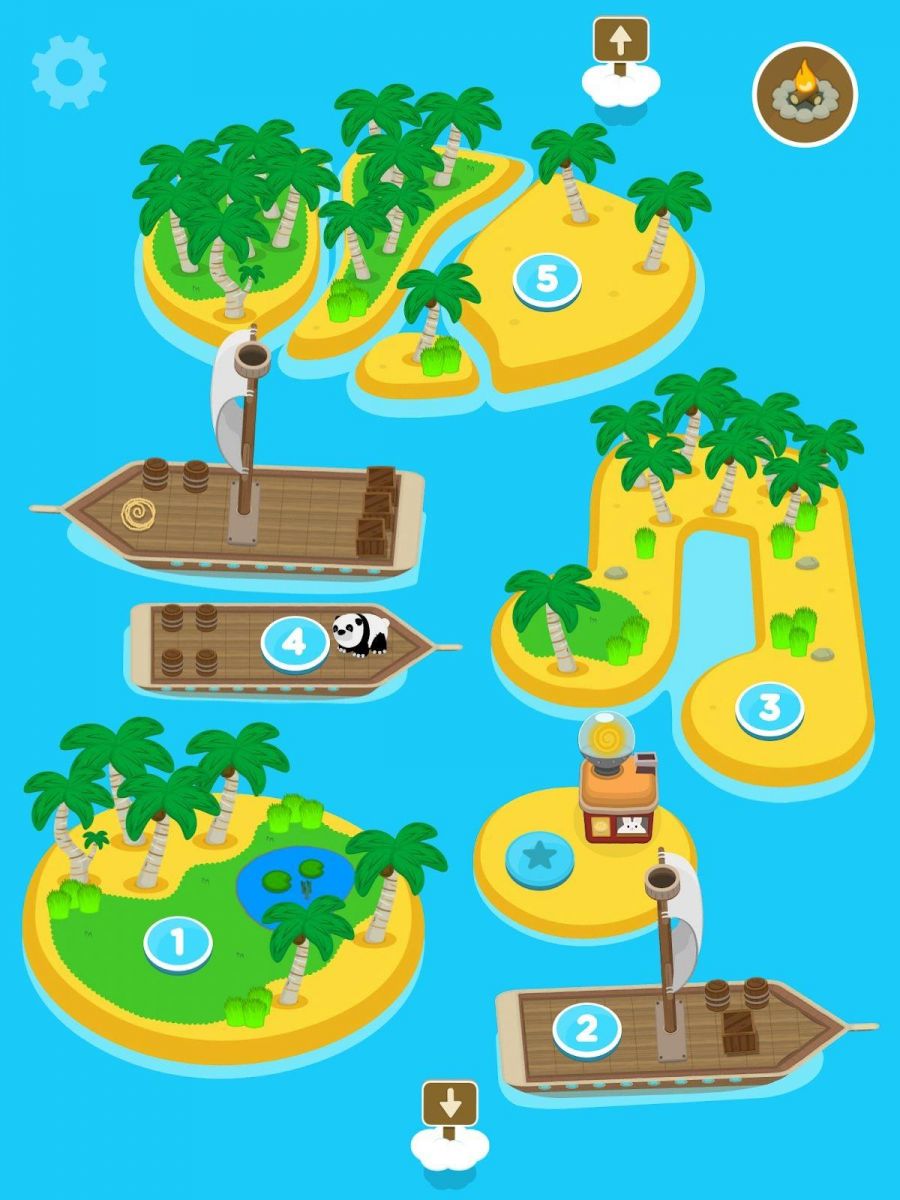Screen dimensions: 900x1200
Task: Go to the previous map using down arrow sign
Action: tap(450, 1105)
